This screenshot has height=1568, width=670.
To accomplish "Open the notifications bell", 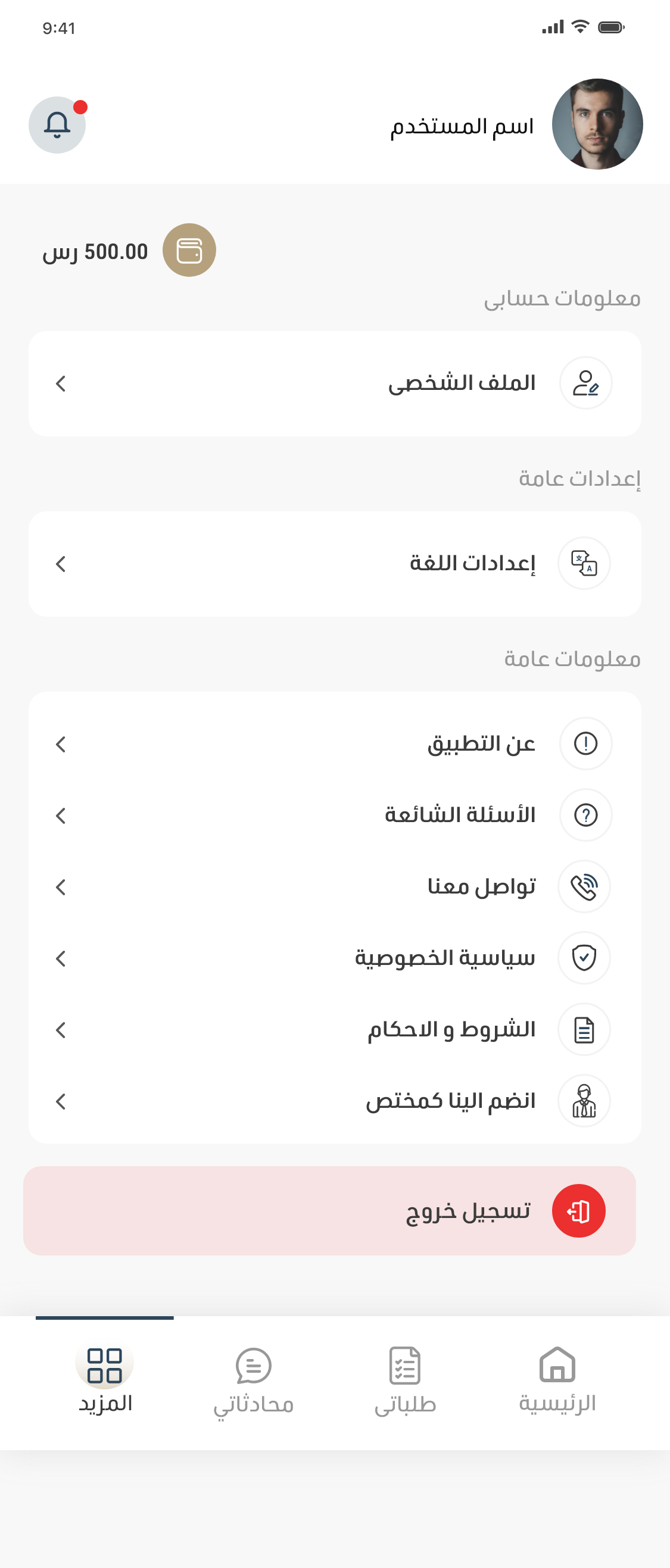I will tap(57, 125).
